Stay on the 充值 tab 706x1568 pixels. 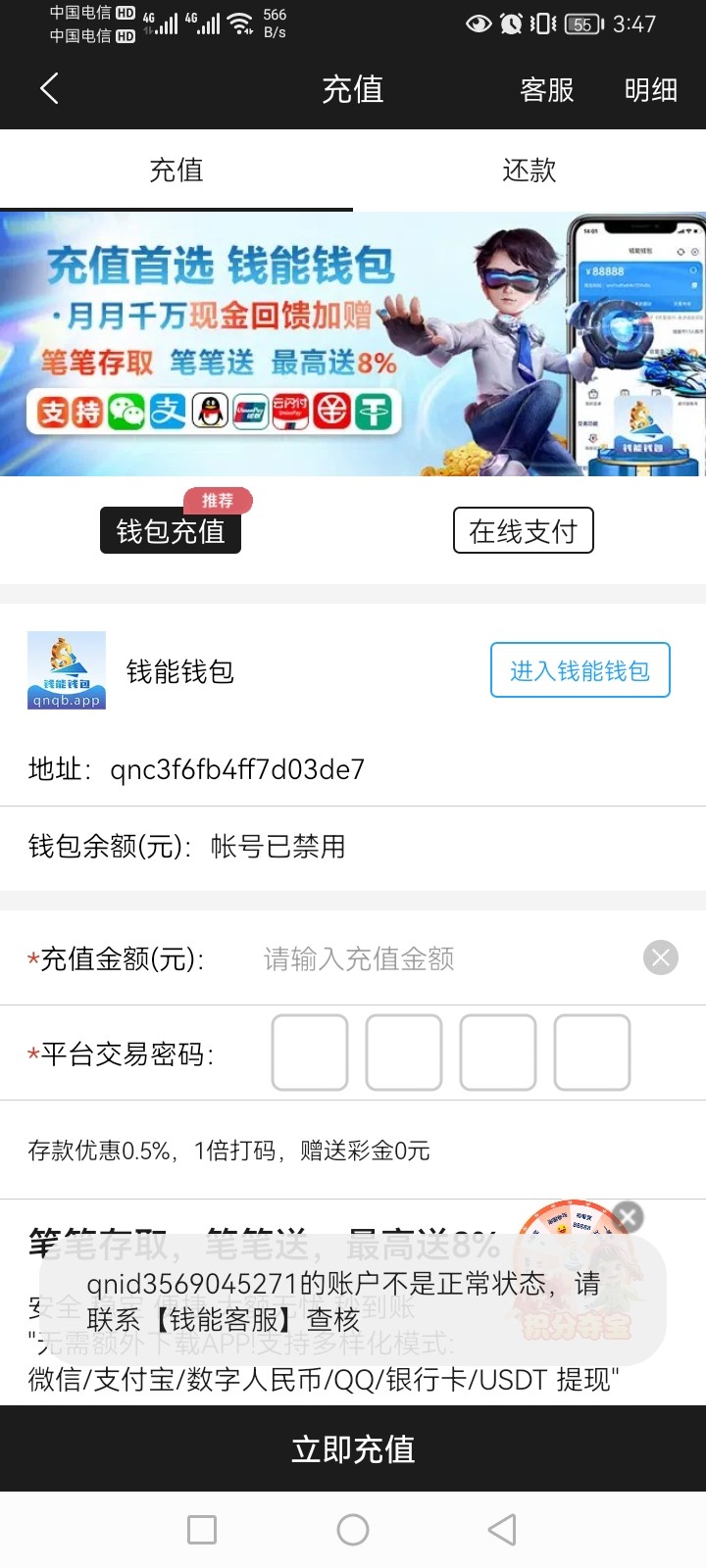(x=176, y=170)
